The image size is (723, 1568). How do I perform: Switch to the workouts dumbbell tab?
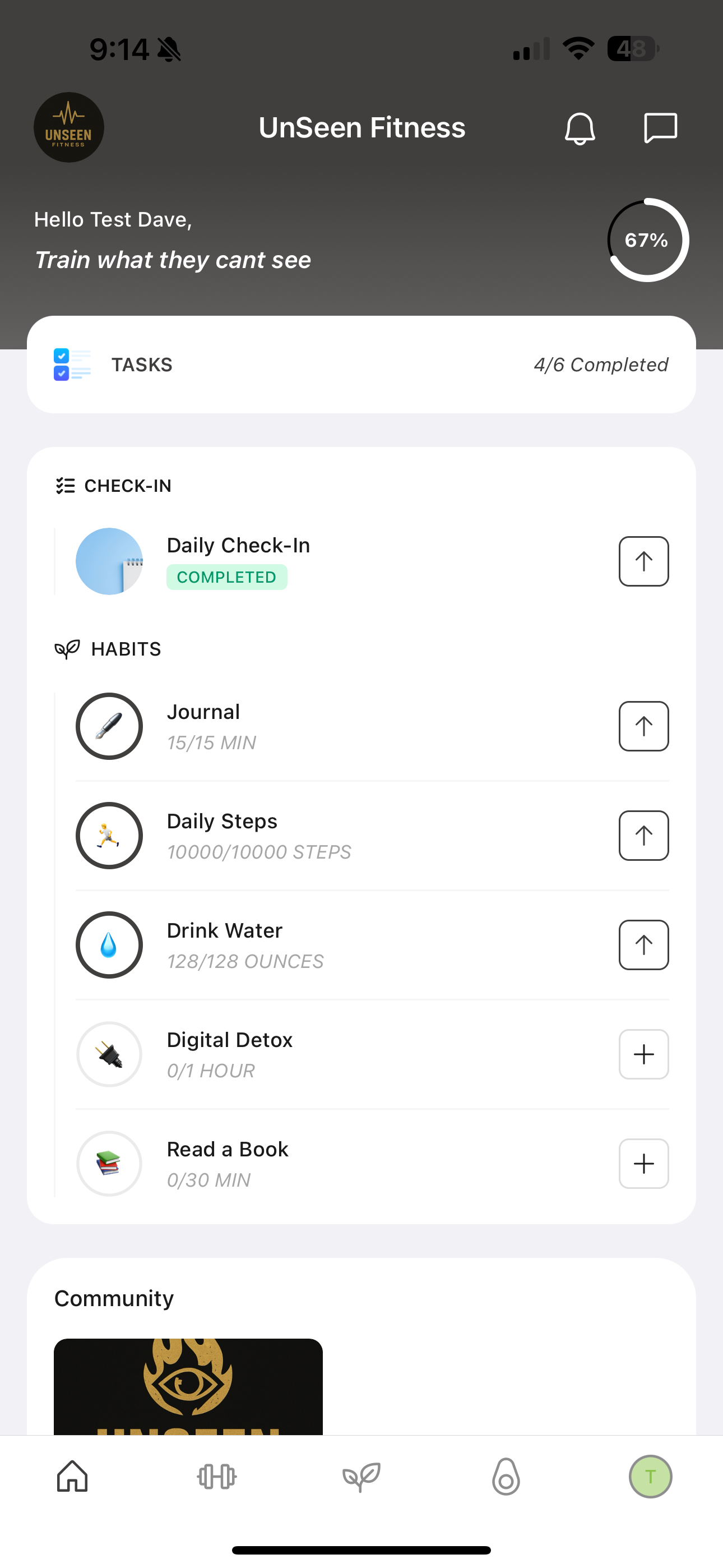click(217, 1477)
